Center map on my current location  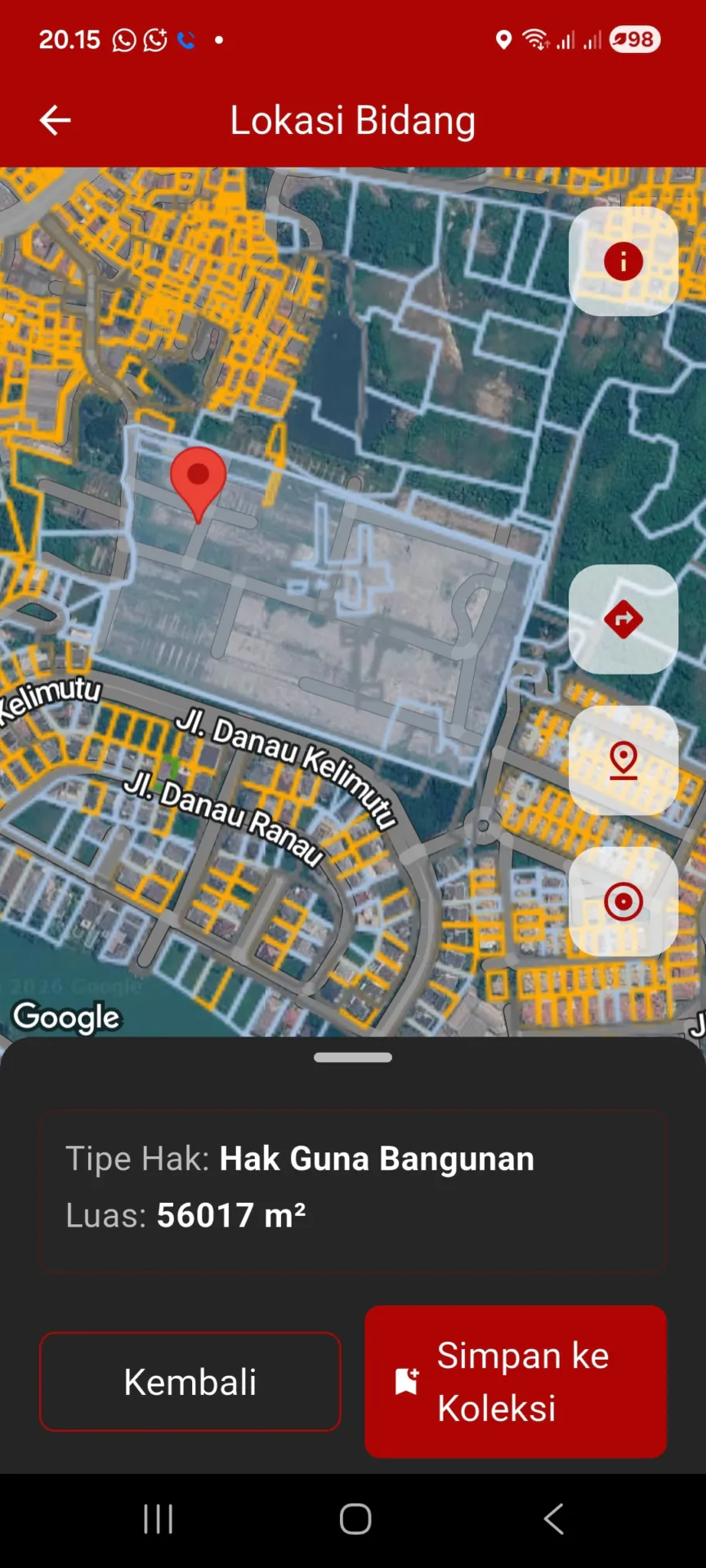click(x=623, y=902)
